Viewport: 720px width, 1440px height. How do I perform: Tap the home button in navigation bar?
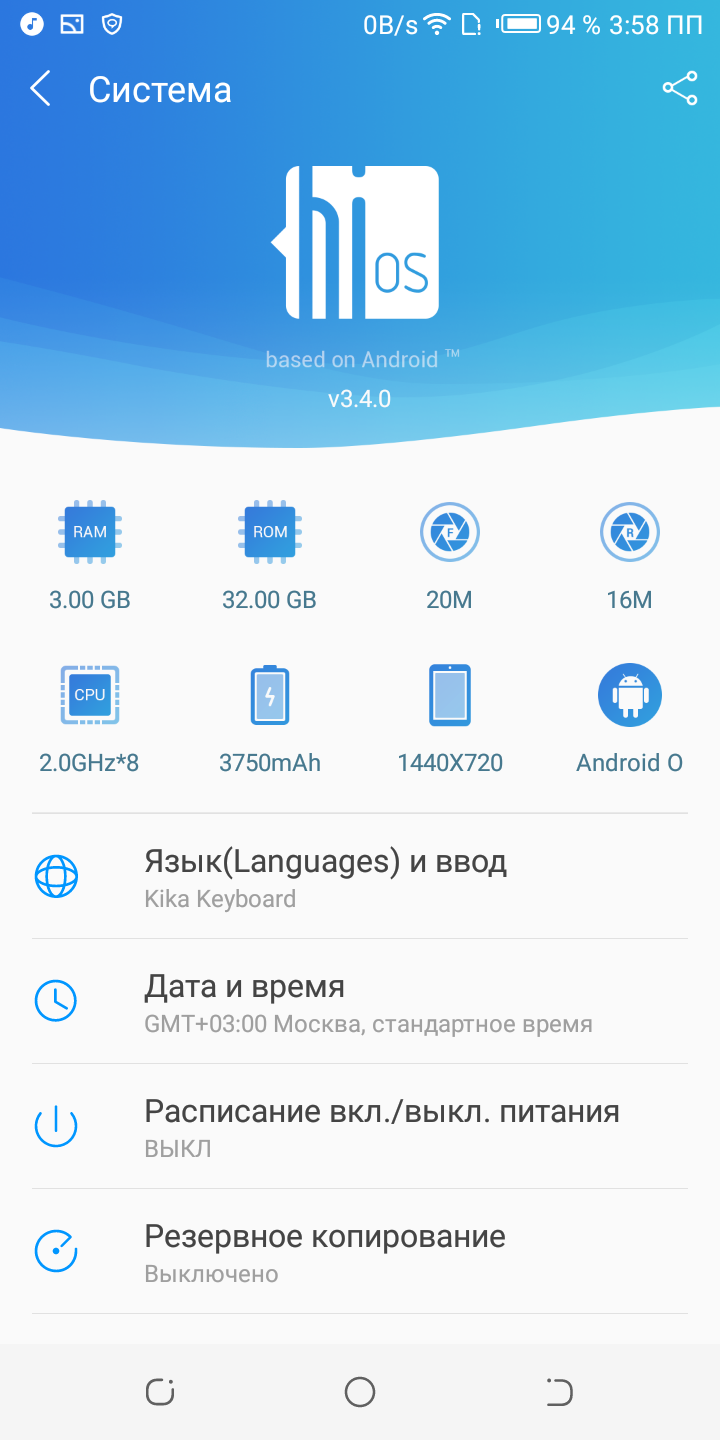pos(360,1392)
